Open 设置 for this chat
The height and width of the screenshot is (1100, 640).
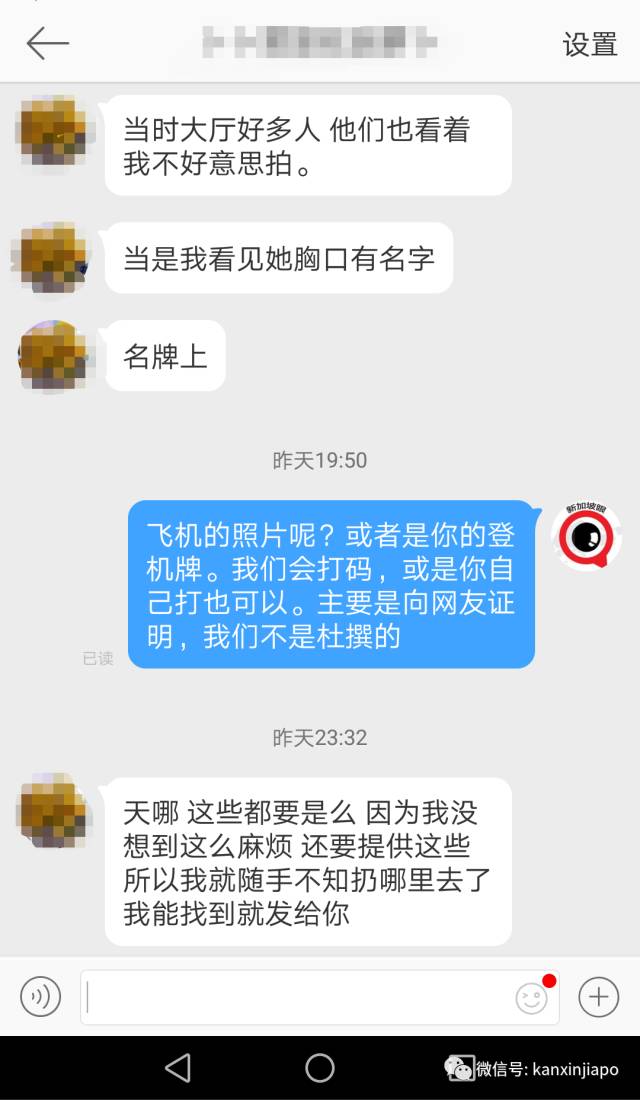click(590, 44)
